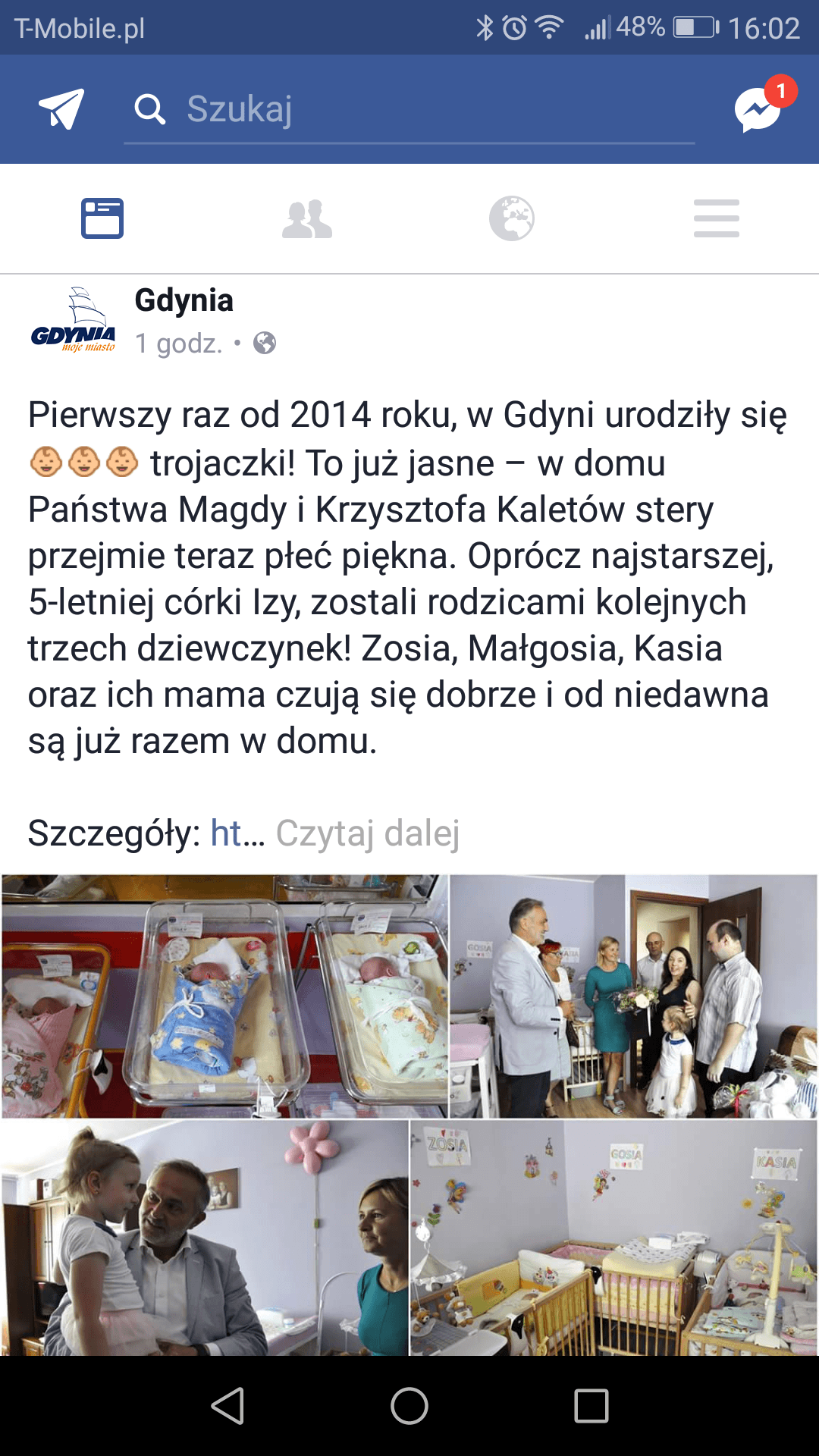
Task: View photo of man holding girl
Action: pos(204,1238)
